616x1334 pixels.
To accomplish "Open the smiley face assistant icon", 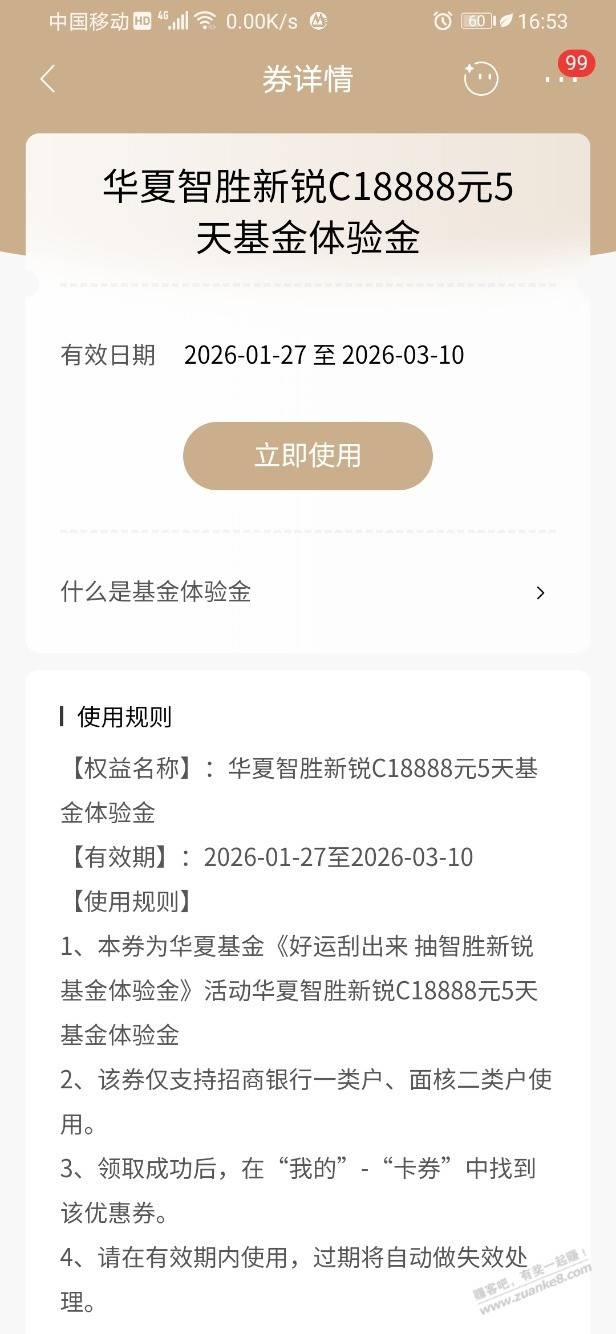I will 481,79.
